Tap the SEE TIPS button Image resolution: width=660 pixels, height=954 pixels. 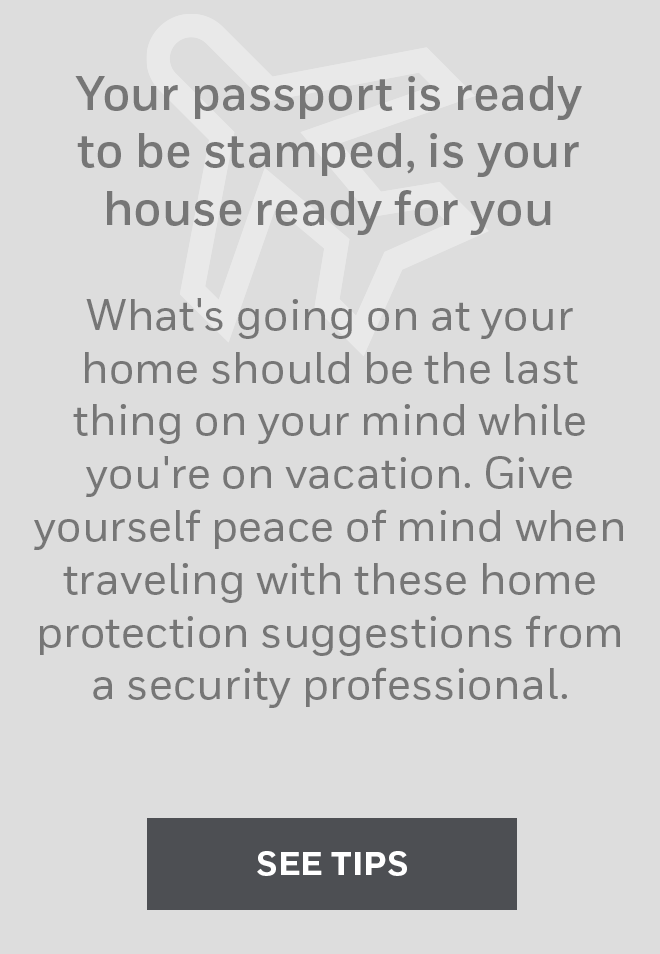pyautogui.click(x=331, y=863)
